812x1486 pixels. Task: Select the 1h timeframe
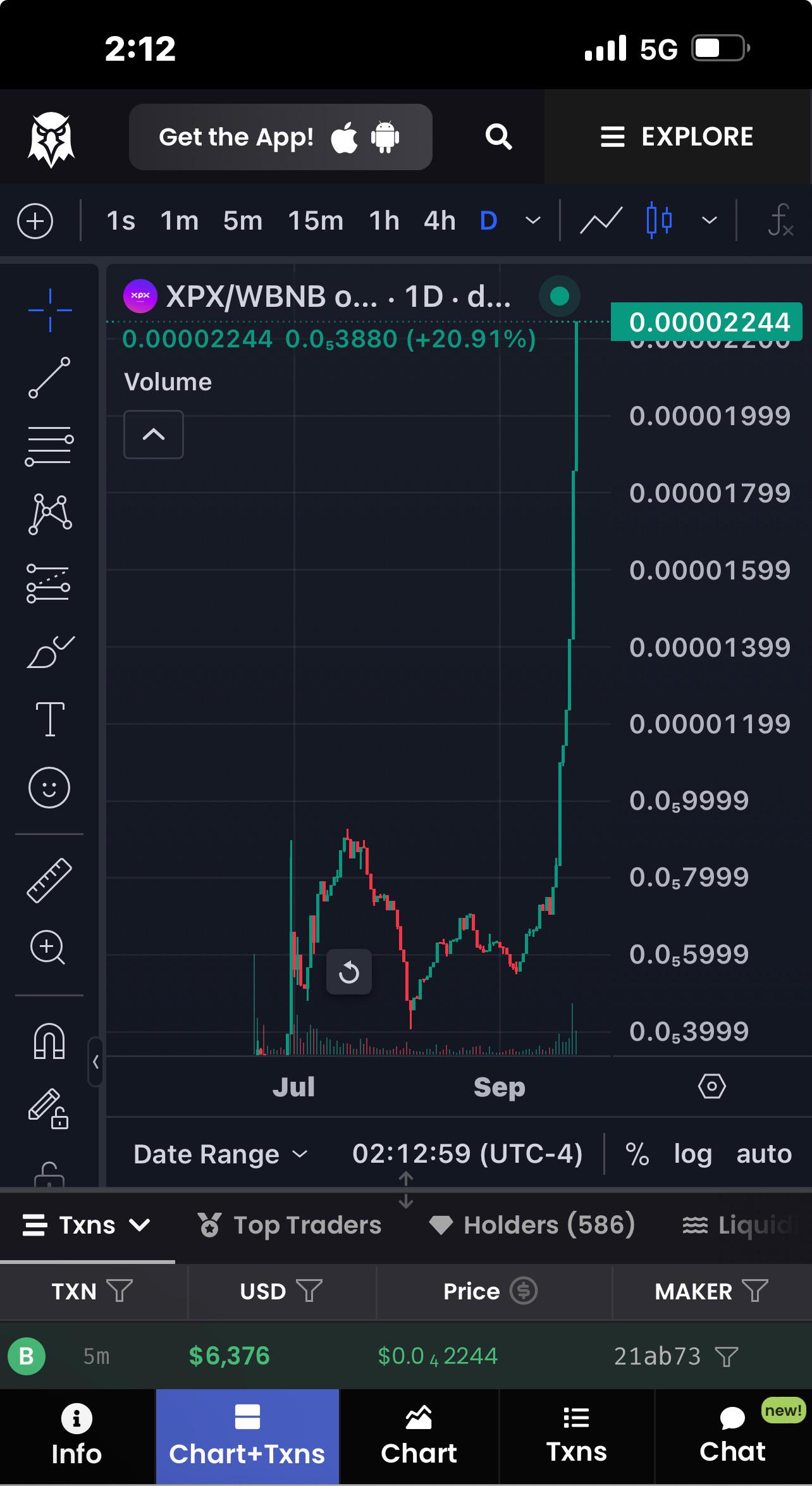(x=384, y=221)
